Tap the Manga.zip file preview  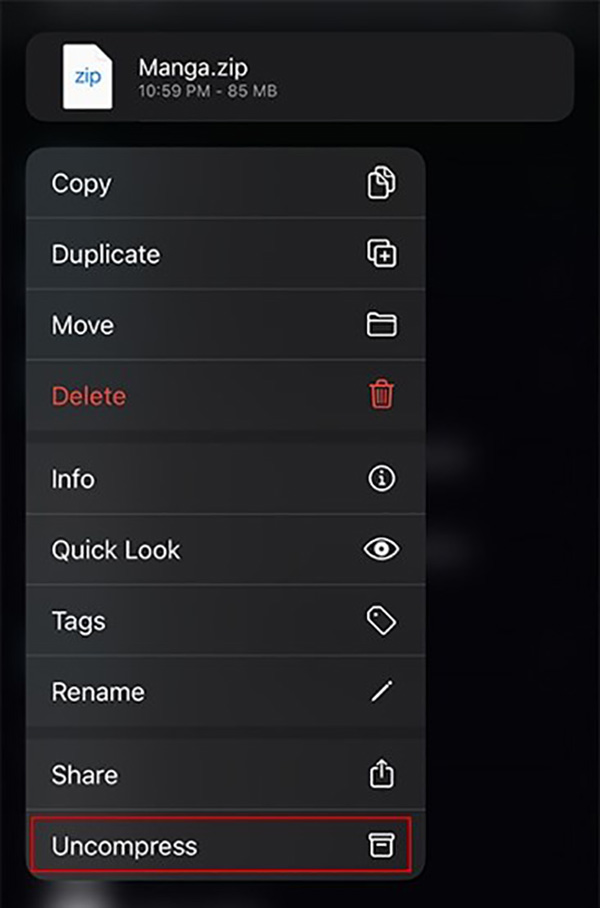(x=299, y=77)
